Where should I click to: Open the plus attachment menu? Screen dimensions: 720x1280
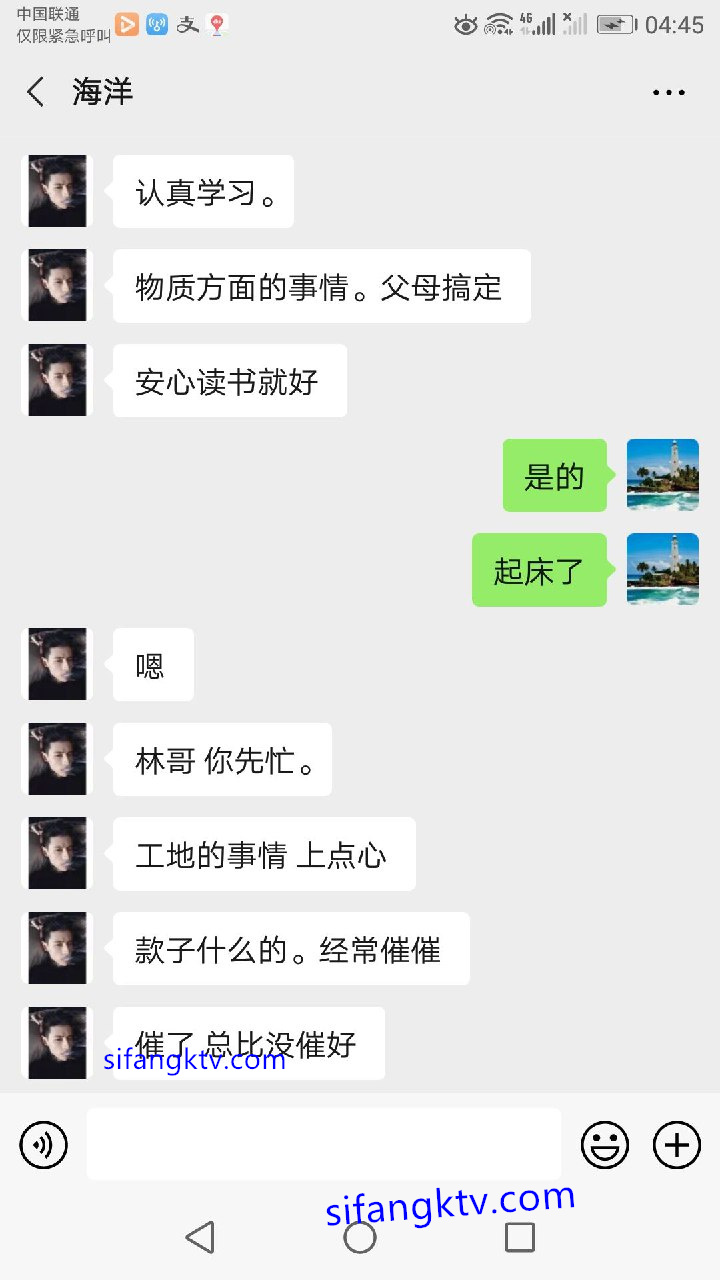677,1145
